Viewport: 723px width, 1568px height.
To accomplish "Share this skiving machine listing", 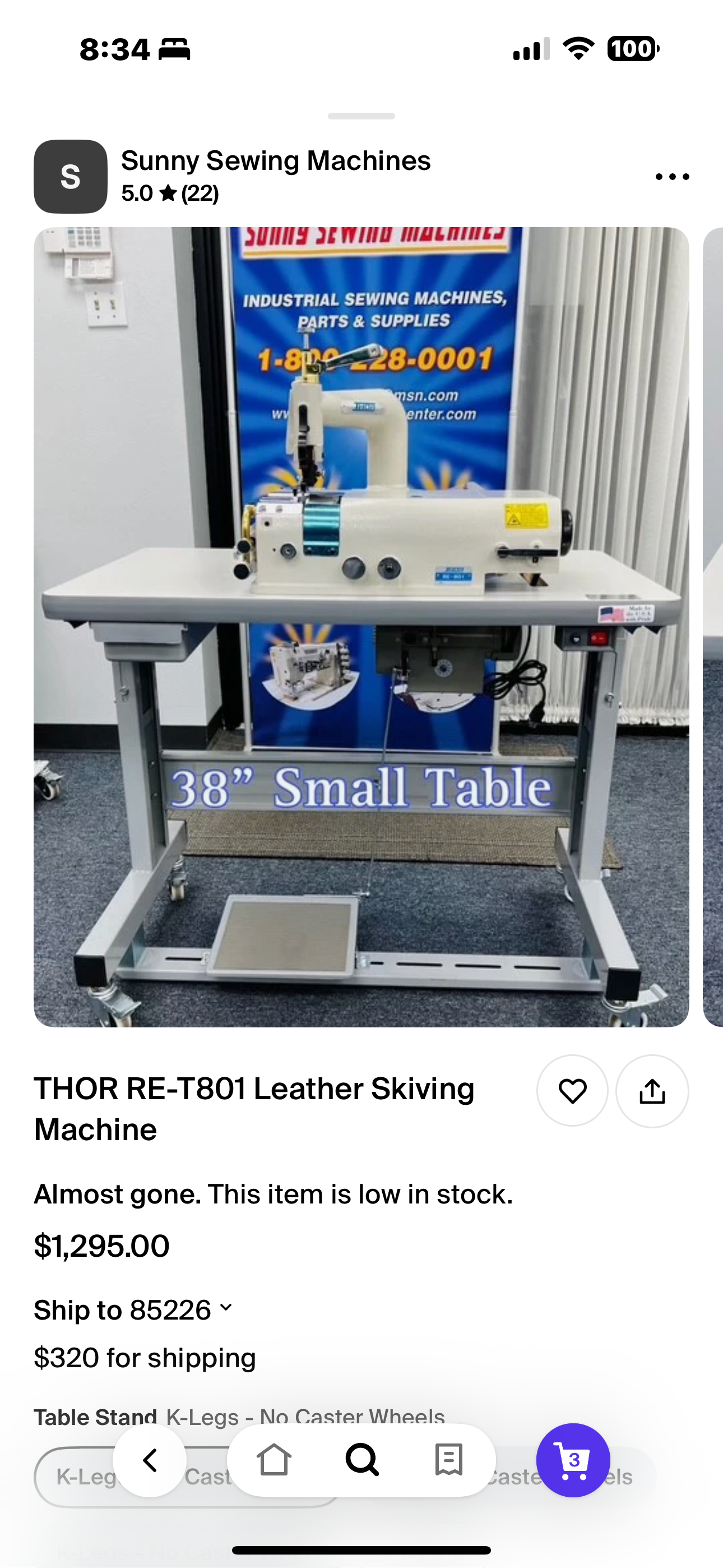I will (x=652, y=1091).
